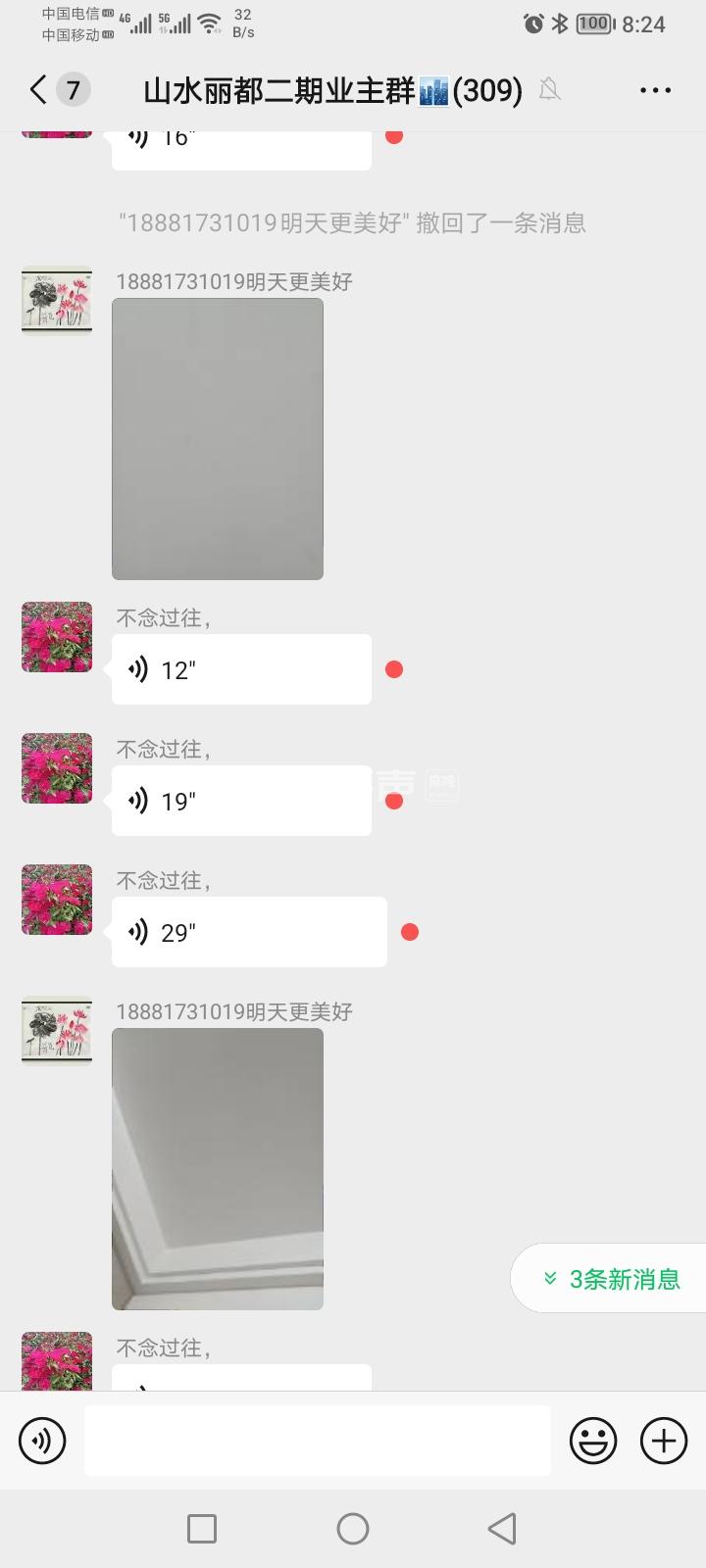The height and width of the screenshot is (1568, 706).
Task: Play the partially visible 16" voice message
Action: 241,147
